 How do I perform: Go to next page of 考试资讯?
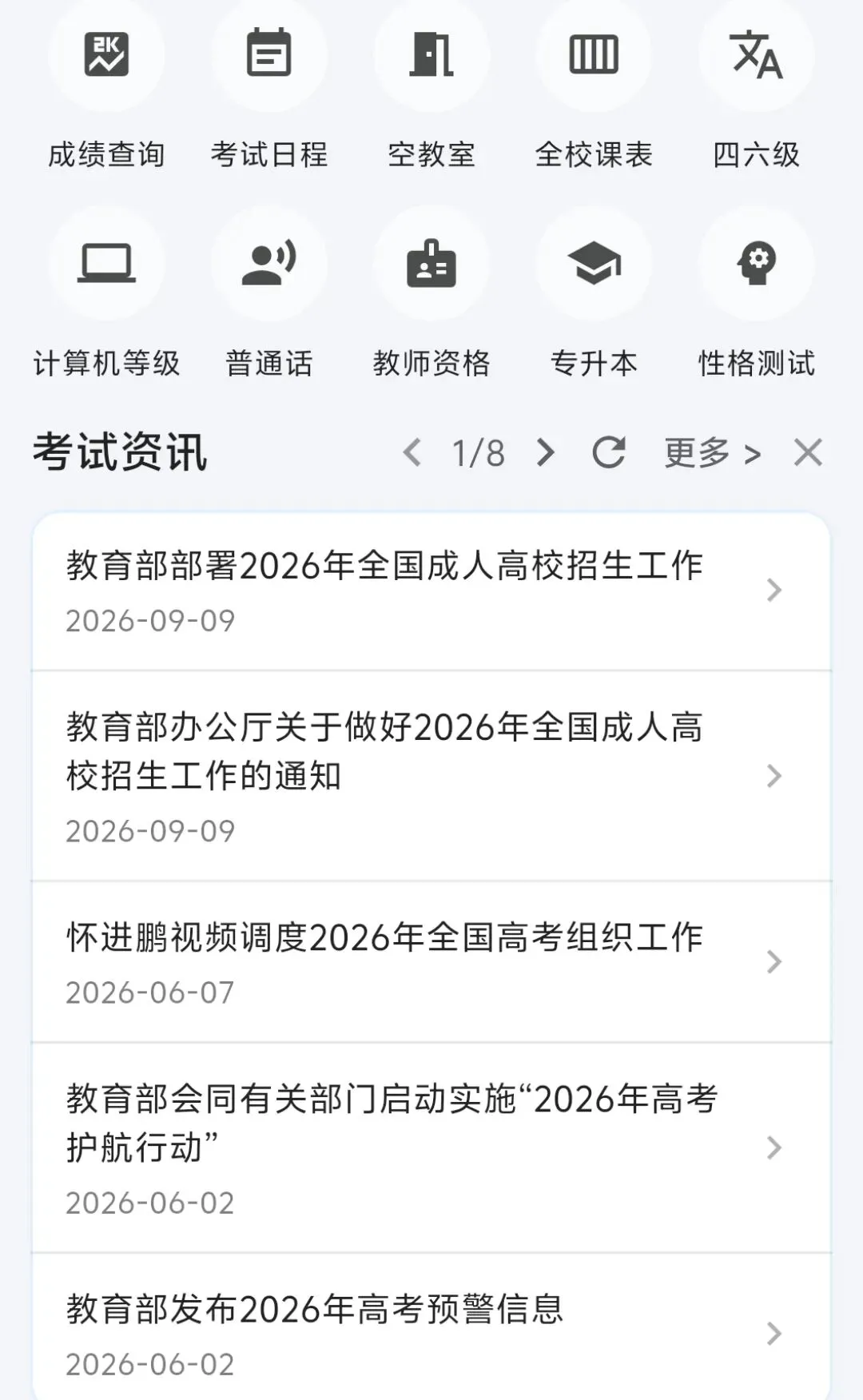click(546, 453)
